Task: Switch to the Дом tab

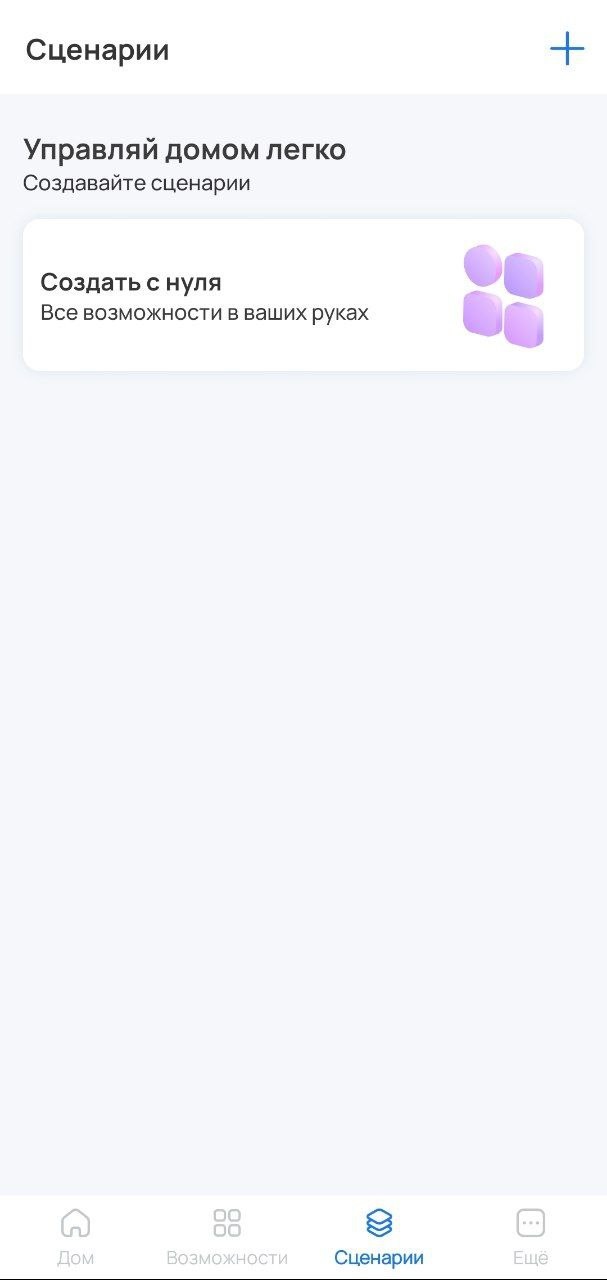Action: (x=76, y=1236)
